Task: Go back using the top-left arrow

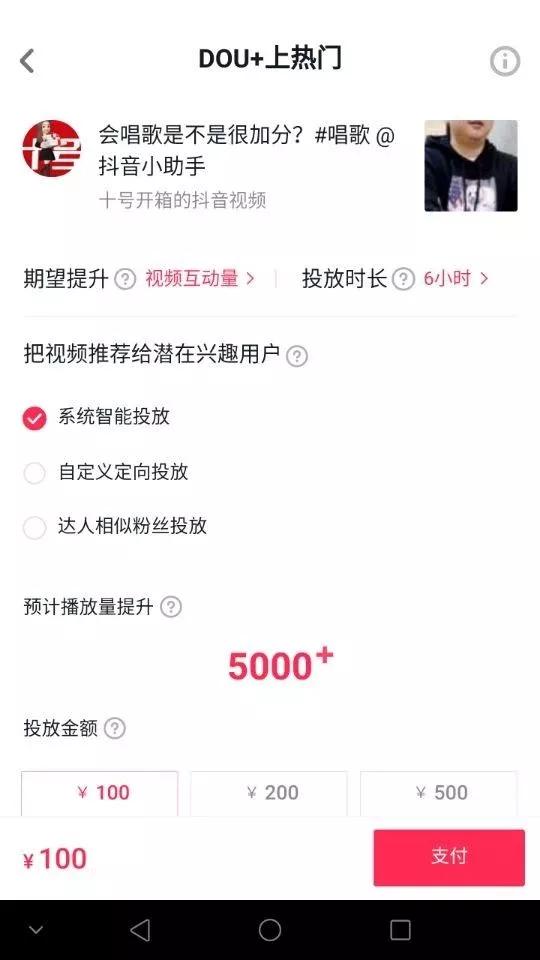Action: click(x=27, y=61)
